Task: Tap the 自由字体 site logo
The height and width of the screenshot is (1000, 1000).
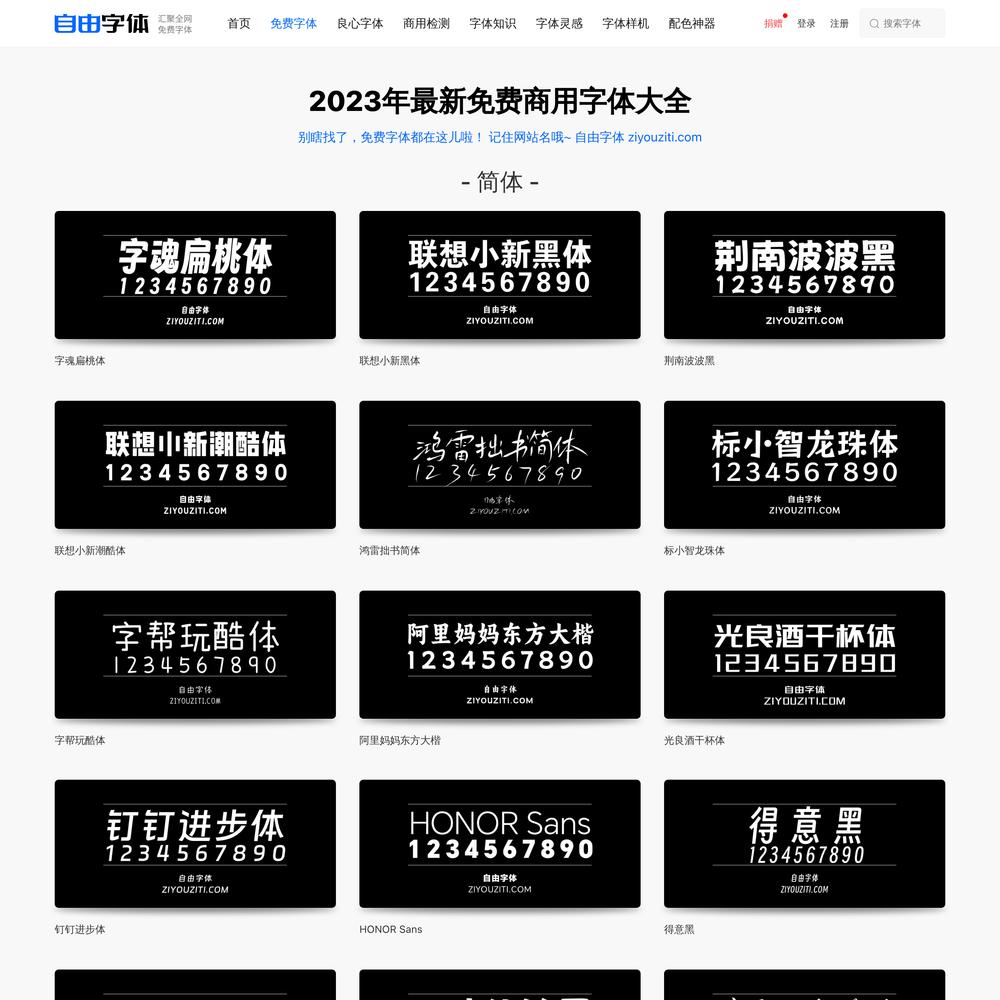Action: pyautogui.click(x=101, y=23)
